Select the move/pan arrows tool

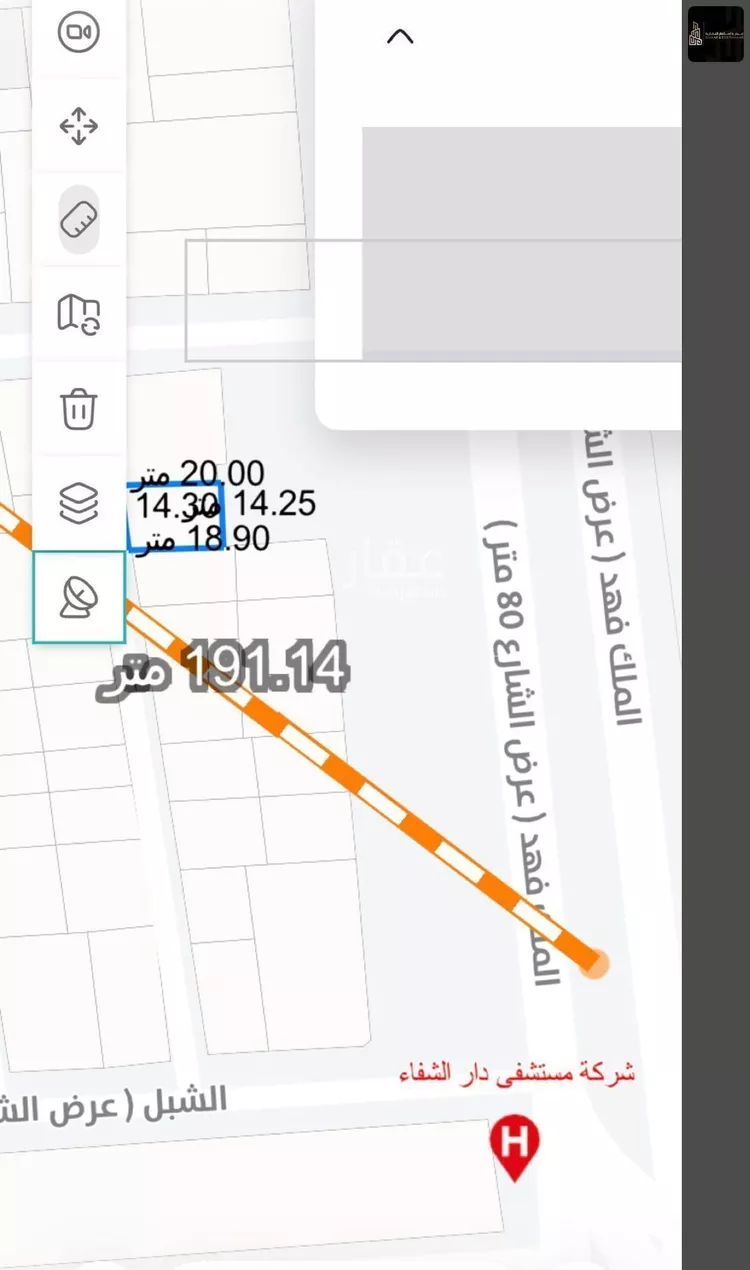tap(79, 127)
